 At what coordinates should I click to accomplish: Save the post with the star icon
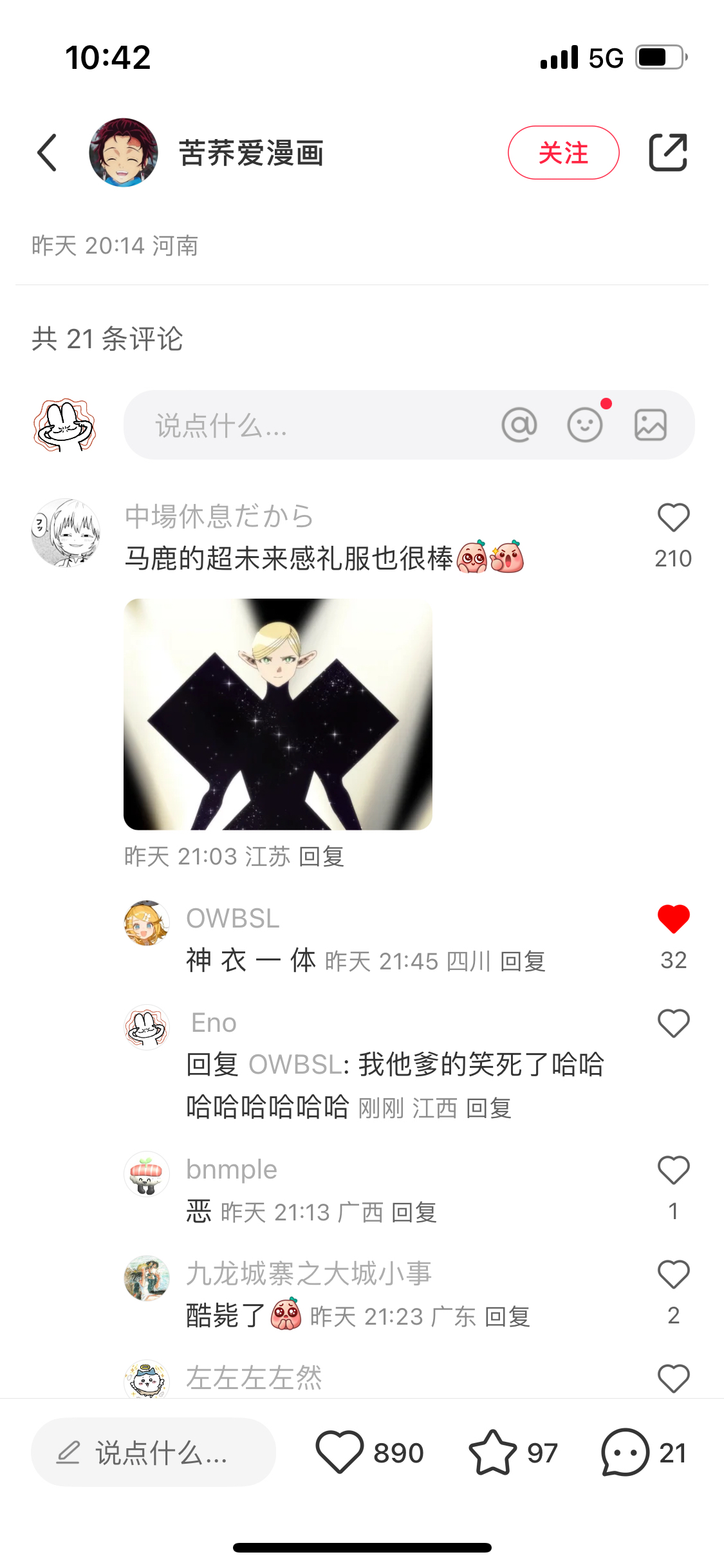click(492, 1453)
